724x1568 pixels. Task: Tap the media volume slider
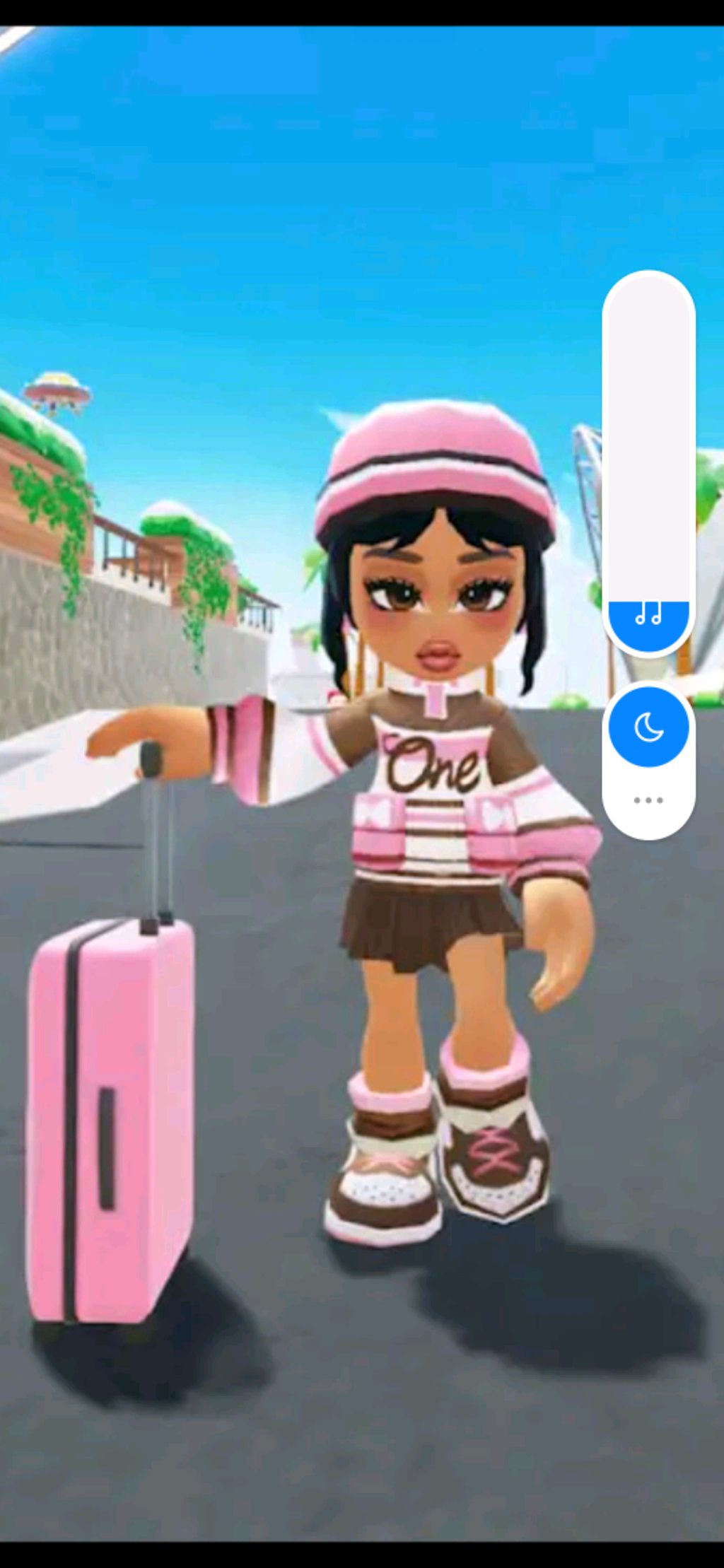(648, 463)
